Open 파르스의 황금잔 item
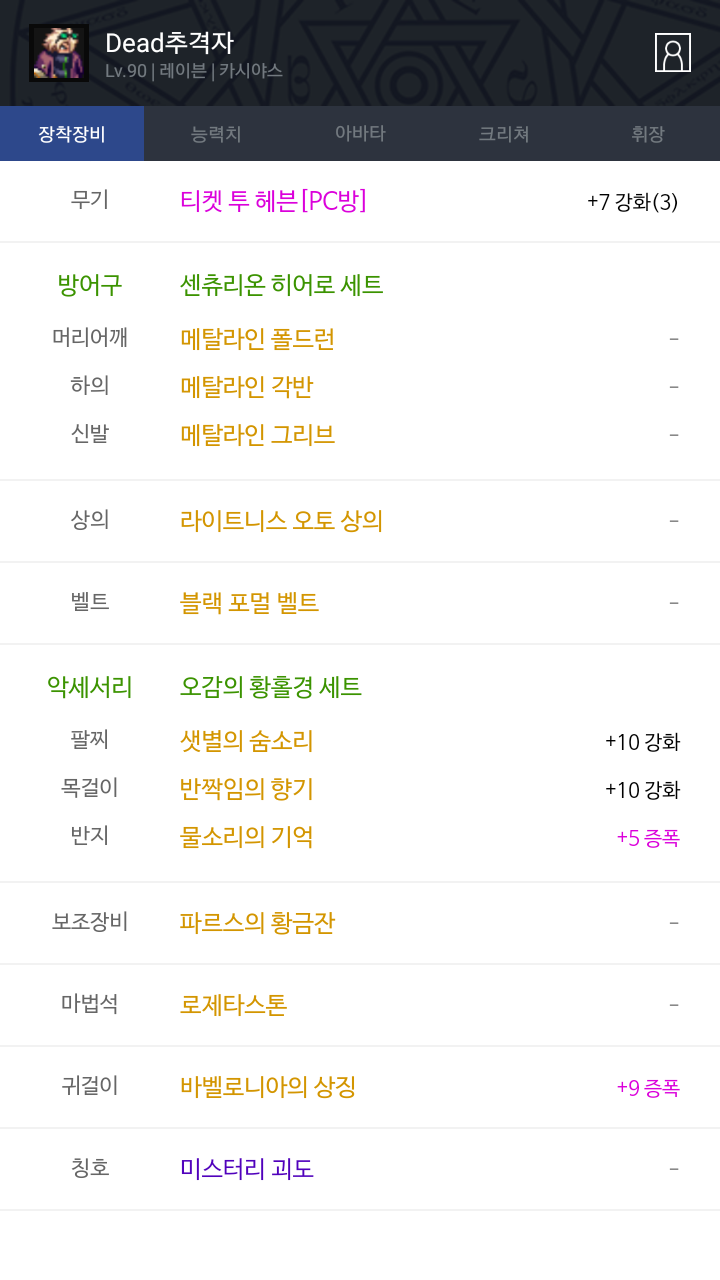Screen dimensions: 720x1280 pyautogui.click(x=257, y=923)
